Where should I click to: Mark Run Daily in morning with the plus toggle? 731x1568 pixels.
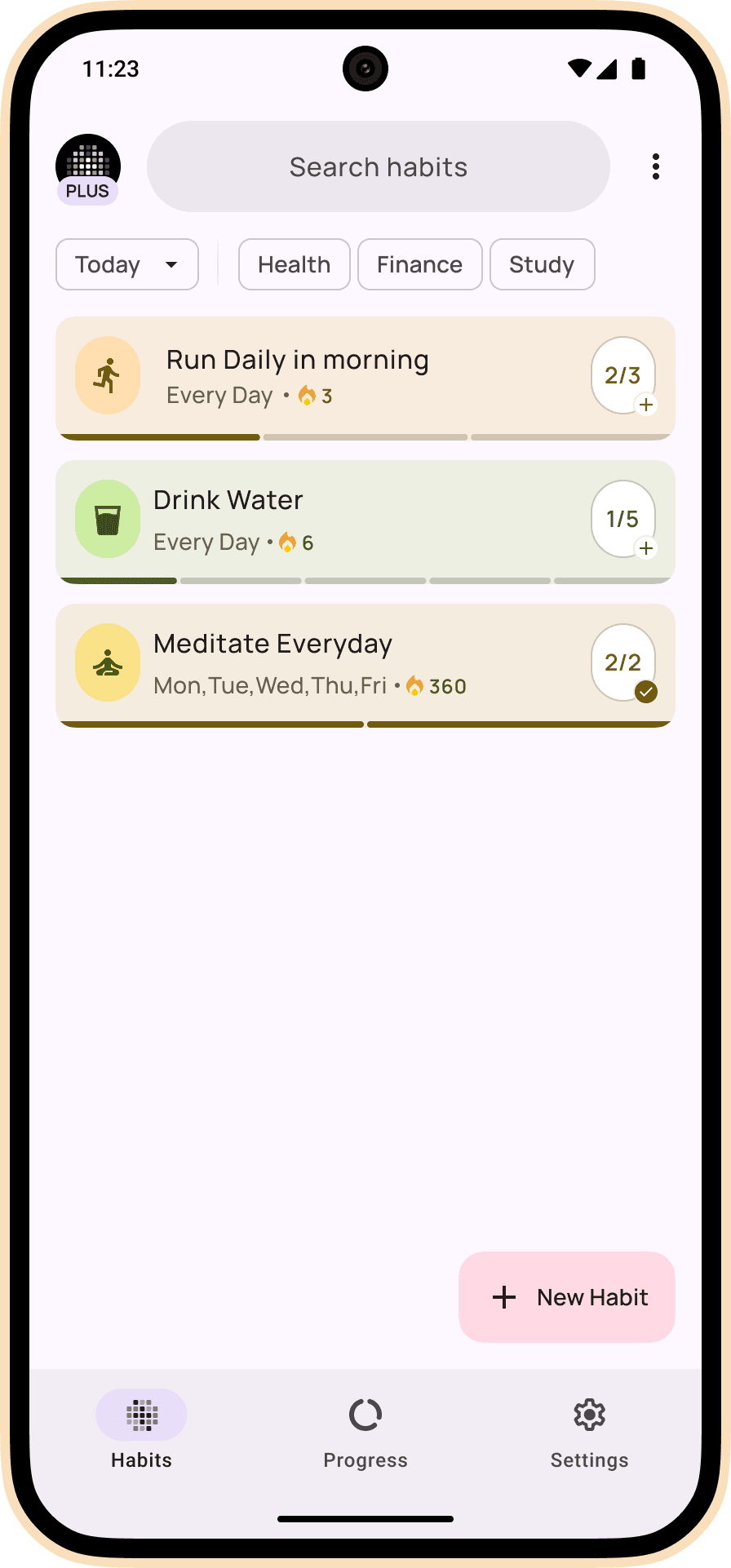click(x=645, y=405)
